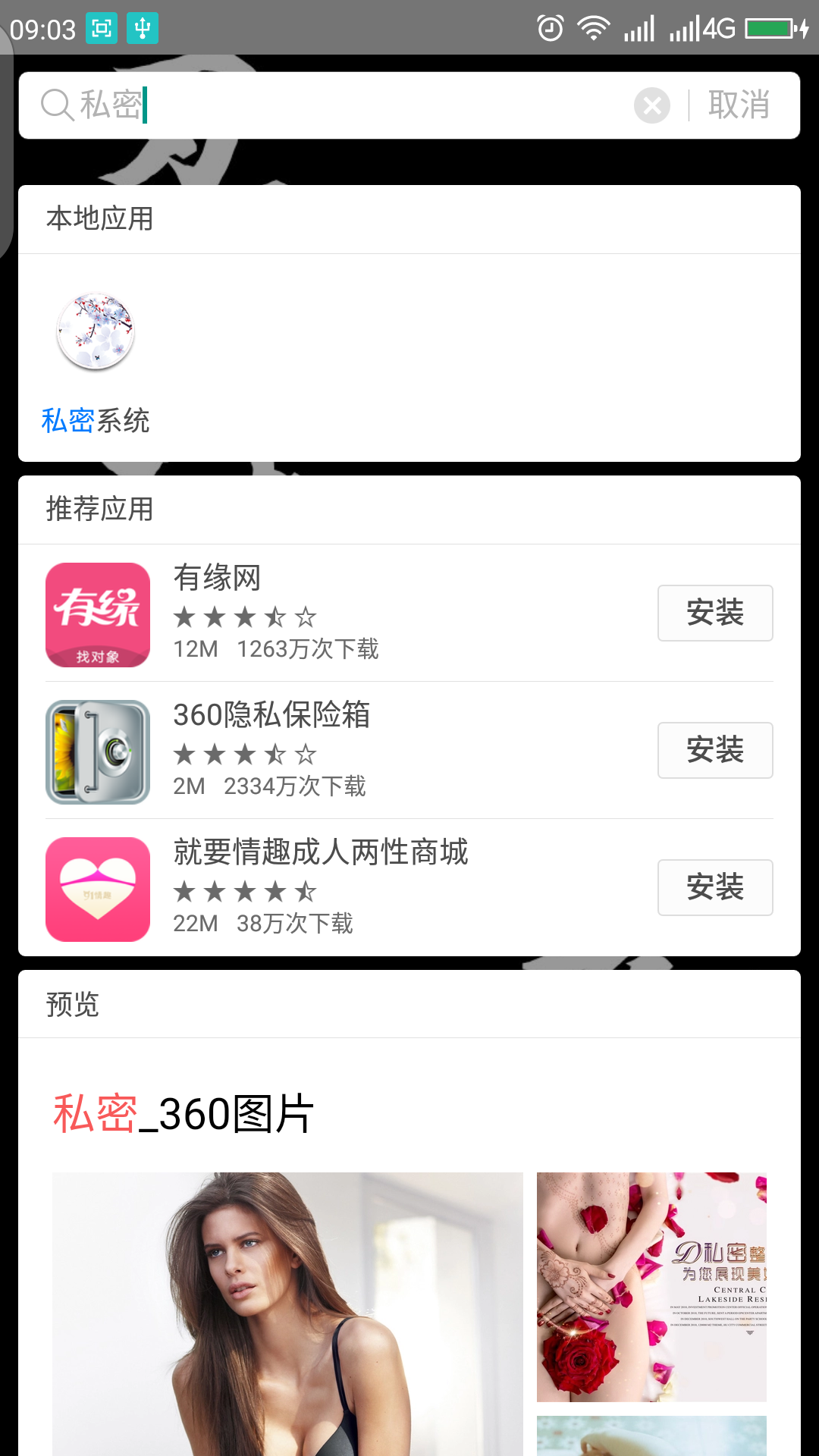Viewport: 819px width, 1456px height.
Task: Open the 私密_360图片 preview result
Action: [x=184, y=1114]
